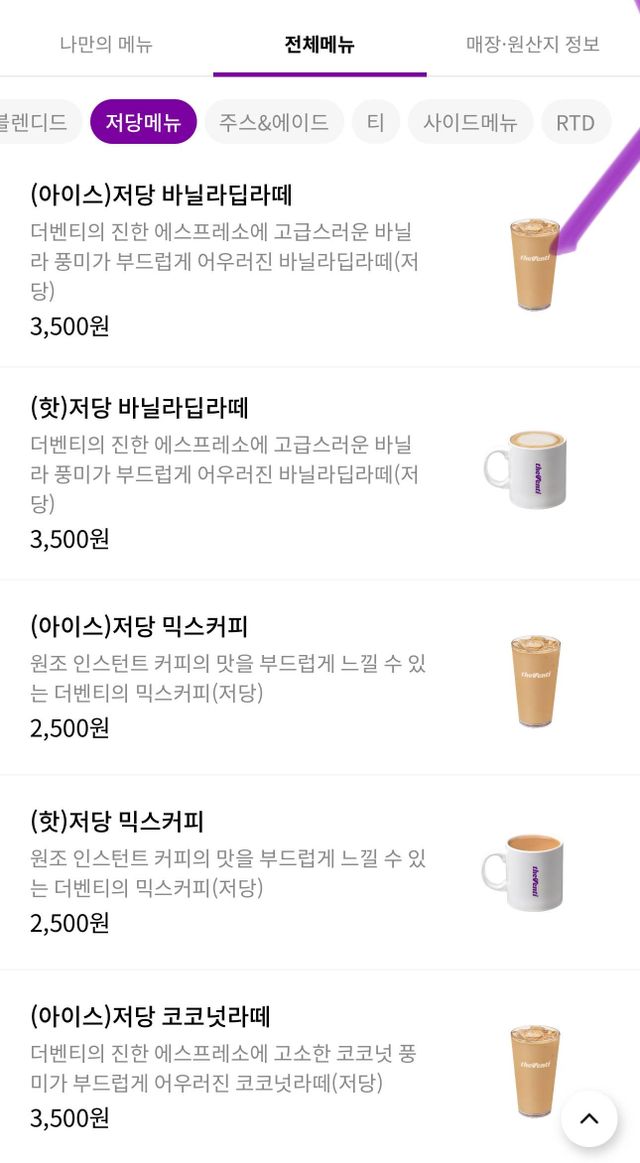640x1163 pixels.
Task: Open the 매장·원산지 정보 tab
Action: (532, 44)
